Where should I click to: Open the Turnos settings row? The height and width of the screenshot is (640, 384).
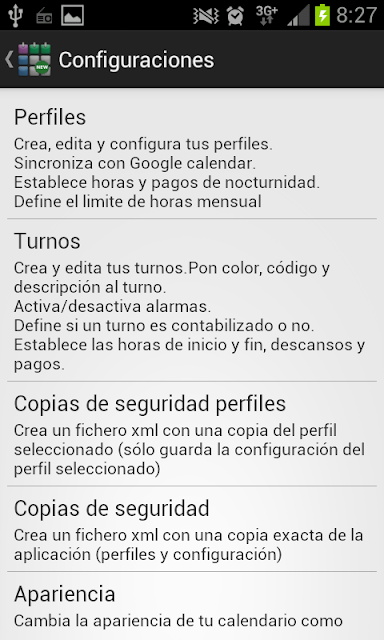click(192, 301)
